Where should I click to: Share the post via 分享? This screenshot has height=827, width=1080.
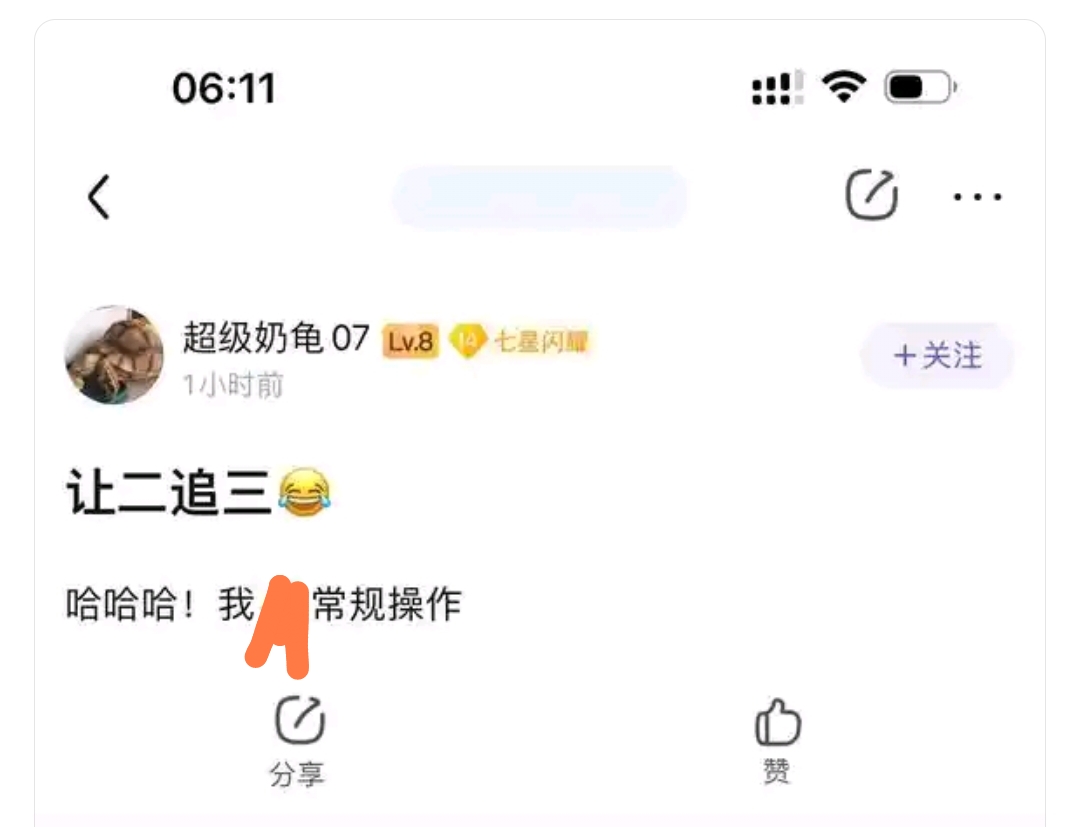298,741
